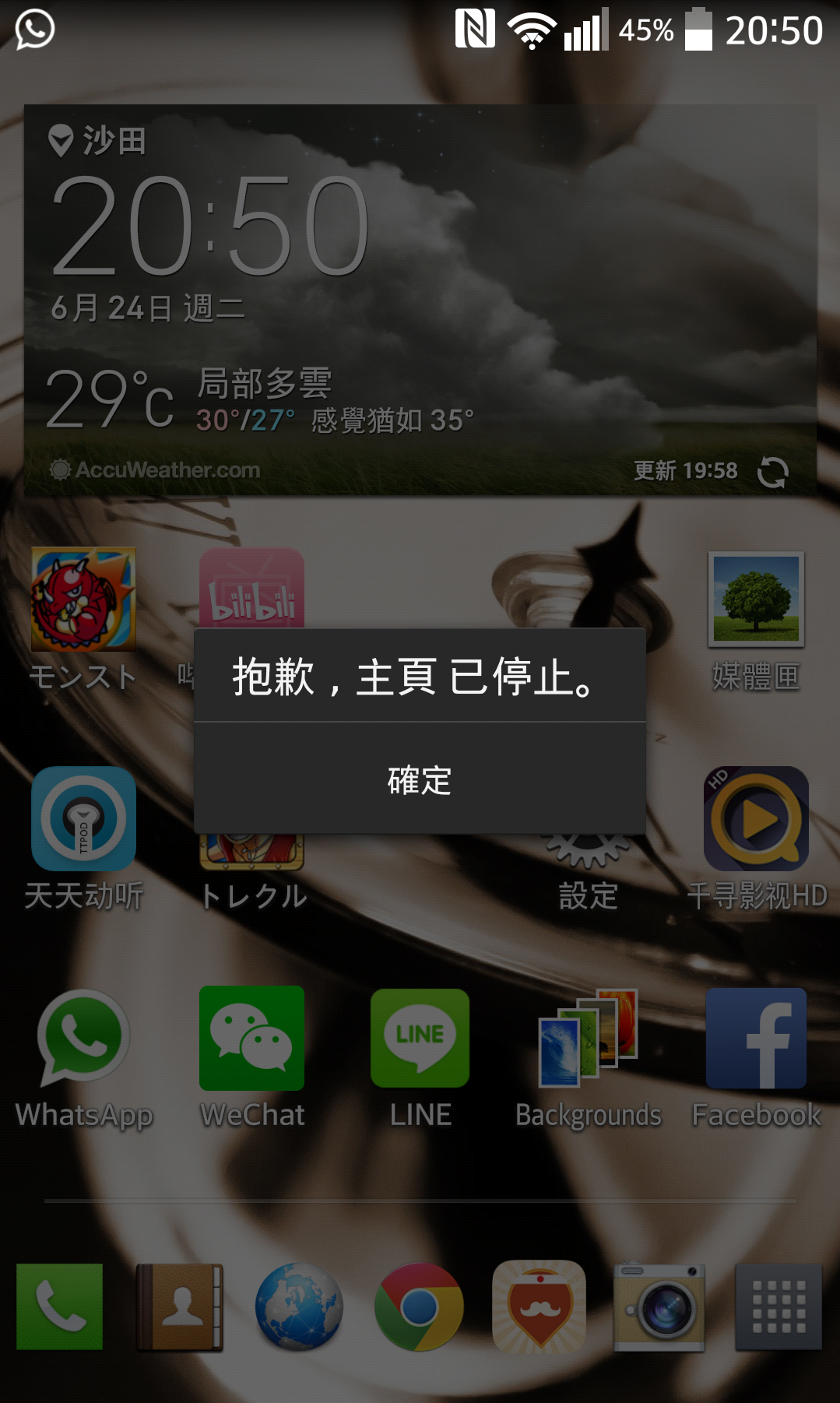Image resolution: width=840 pixels, height=1403 pixels.
Task: Open the phone dialer in the dock
Action: [x=60, y=1306]
